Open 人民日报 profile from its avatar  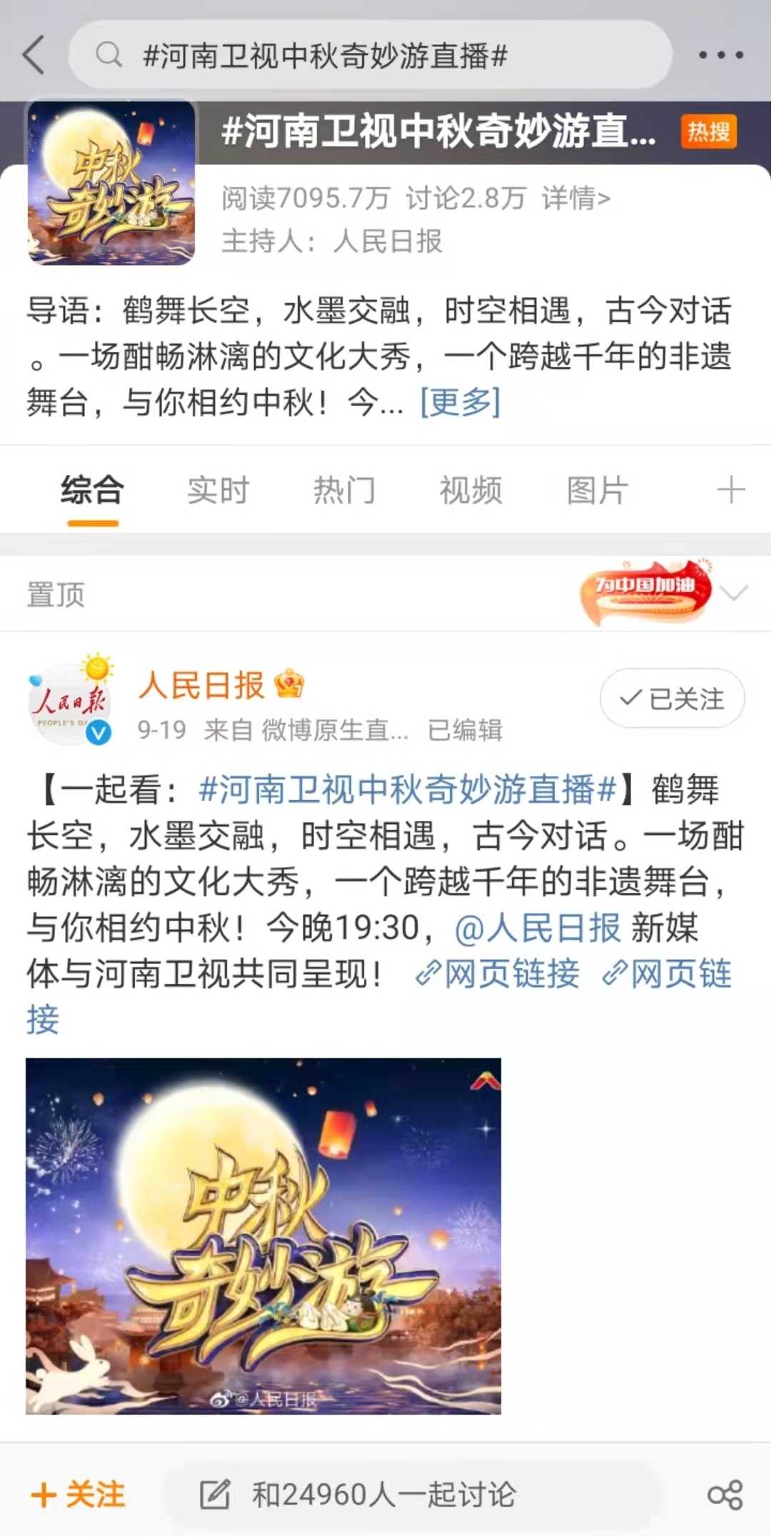pos(71,702)
